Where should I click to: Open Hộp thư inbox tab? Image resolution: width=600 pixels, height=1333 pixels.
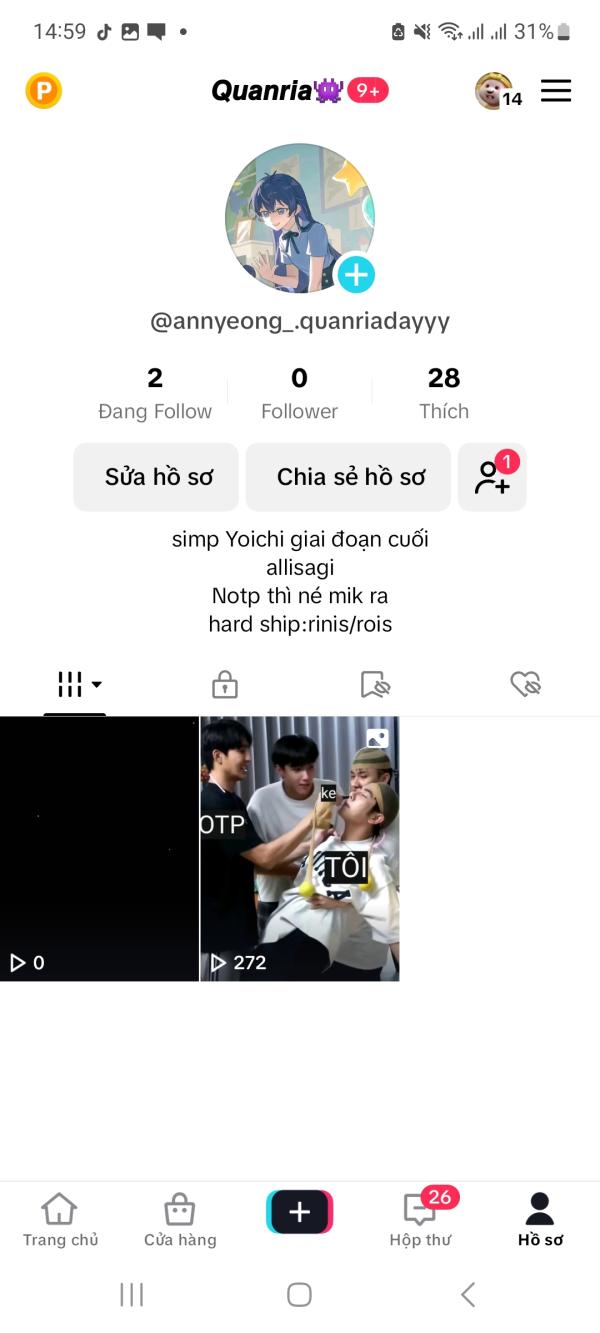pyautogui.click(x=420, y=1220)
